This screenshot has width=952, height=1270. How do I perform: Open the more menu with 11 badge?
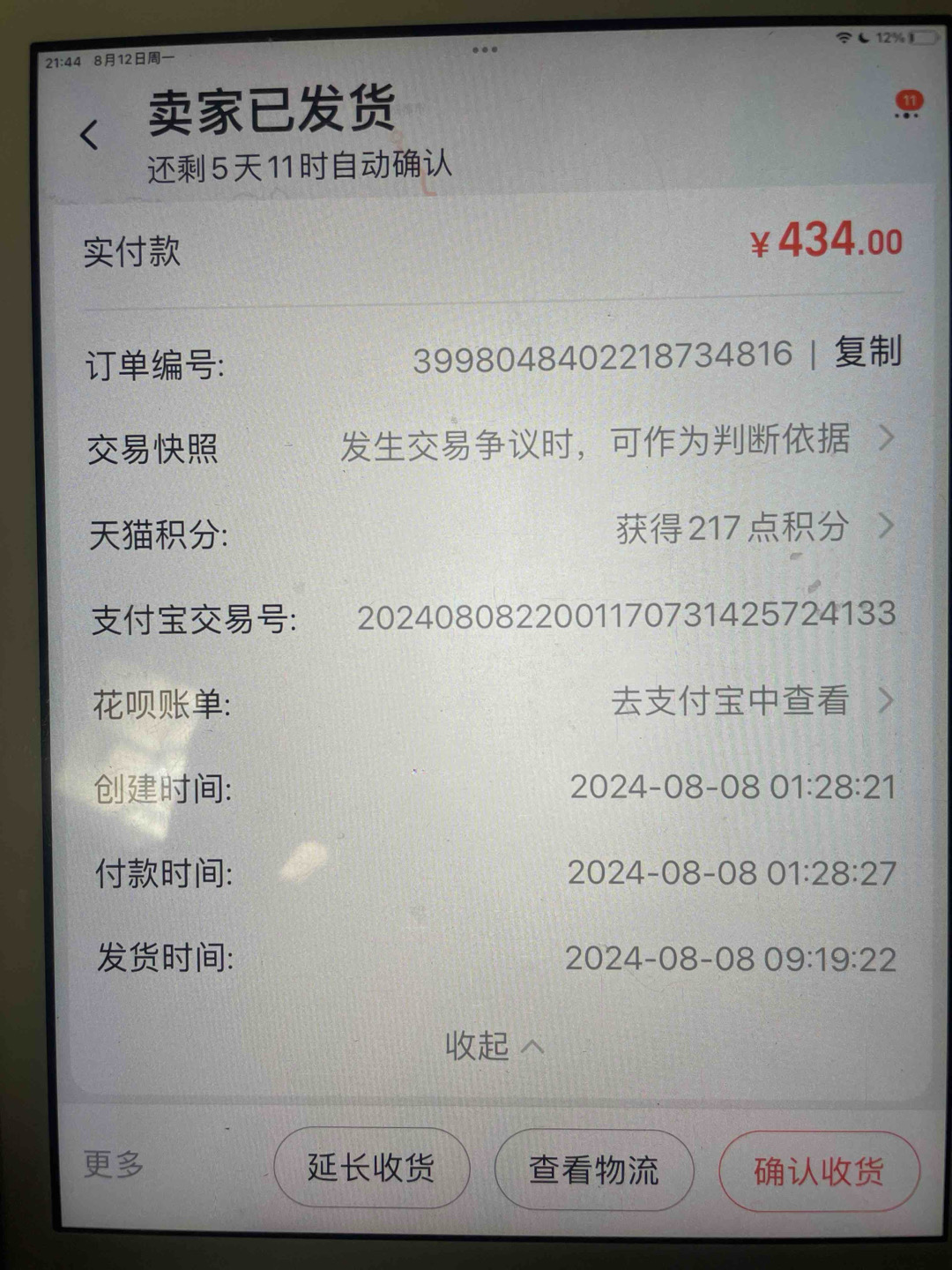[907, 108]
